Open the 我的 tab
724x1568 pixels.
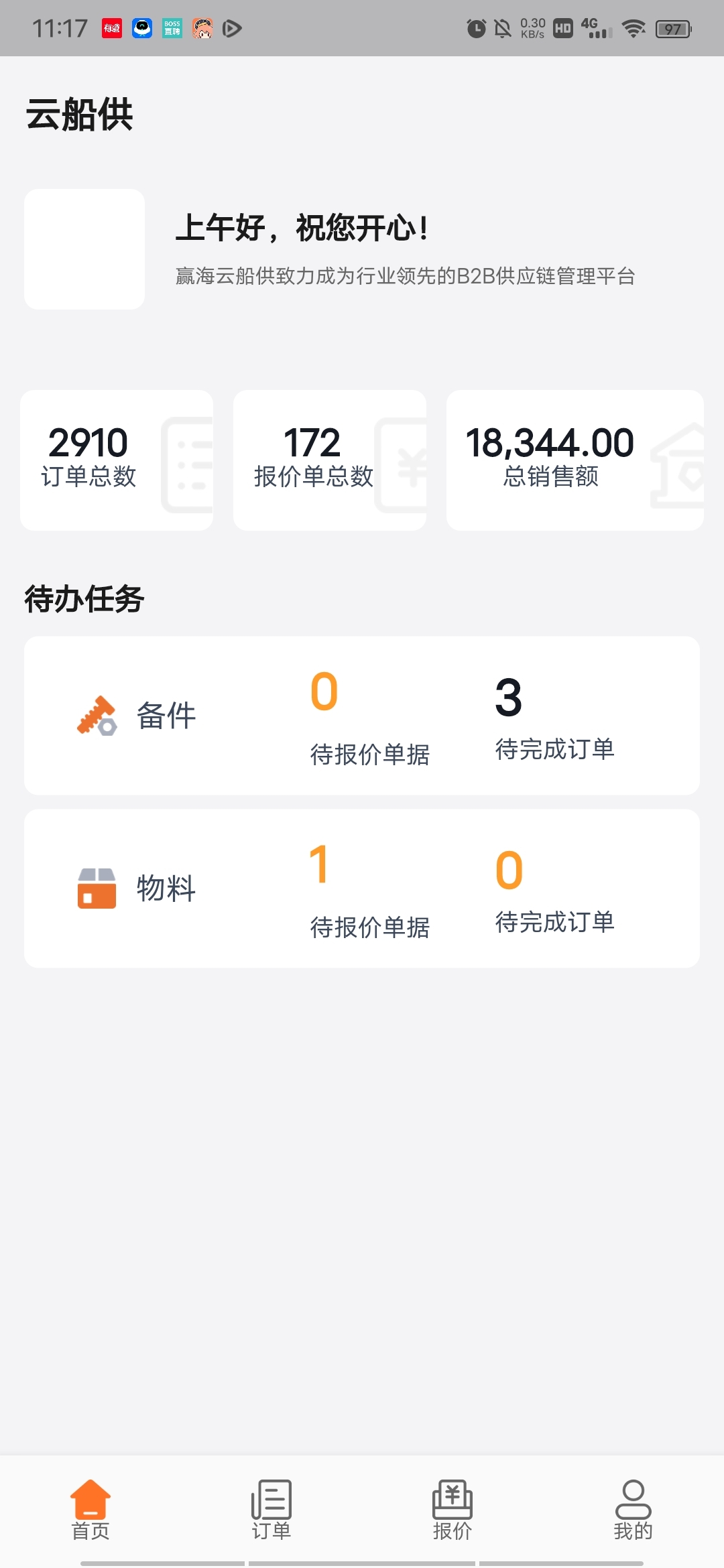pyautogui.click(x=633, y=1509)
